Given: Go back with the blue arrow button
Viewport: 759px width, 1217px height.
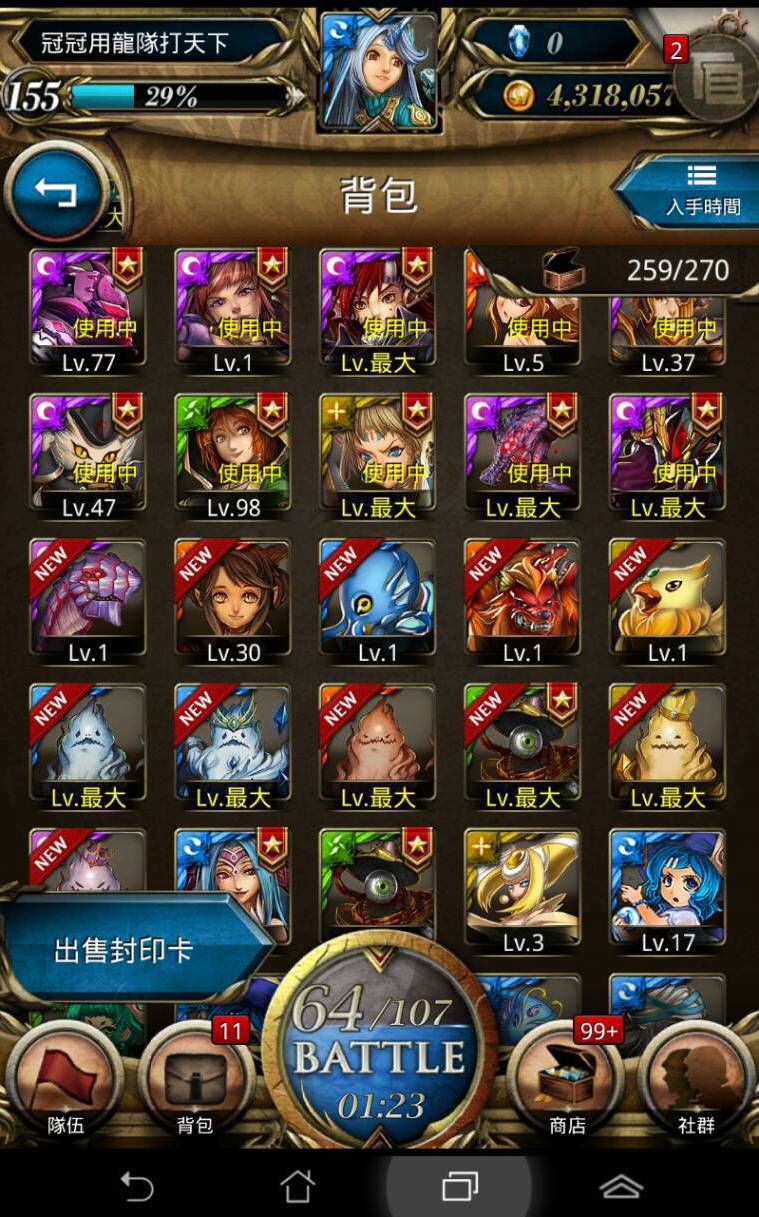Looking at the screenshot, I should (x=56, y=191).
